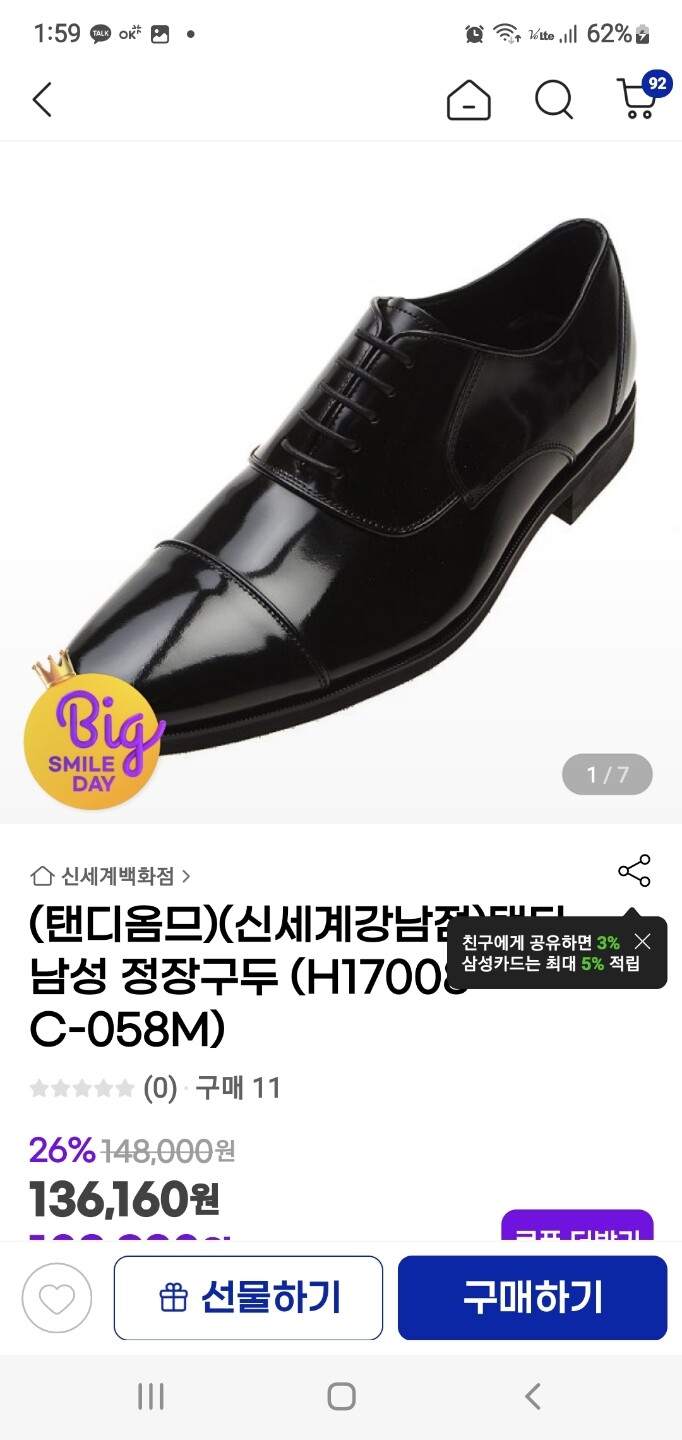Share this product with the share icon
The width and height of the screenshot is (682, 1440).
click(634, 871)
